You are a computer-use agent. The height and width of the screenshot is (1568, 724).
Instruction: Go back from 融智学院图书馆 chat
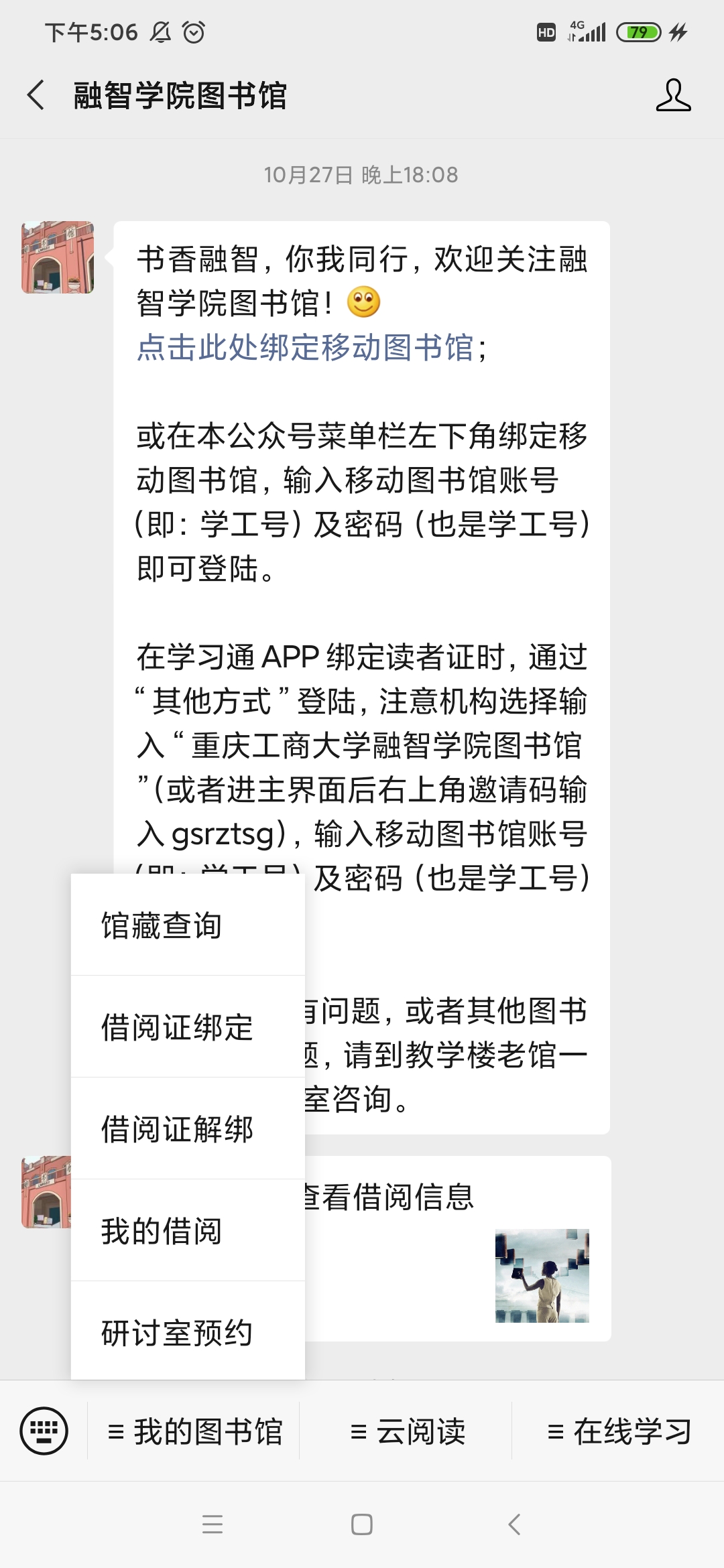pos(36,95)
